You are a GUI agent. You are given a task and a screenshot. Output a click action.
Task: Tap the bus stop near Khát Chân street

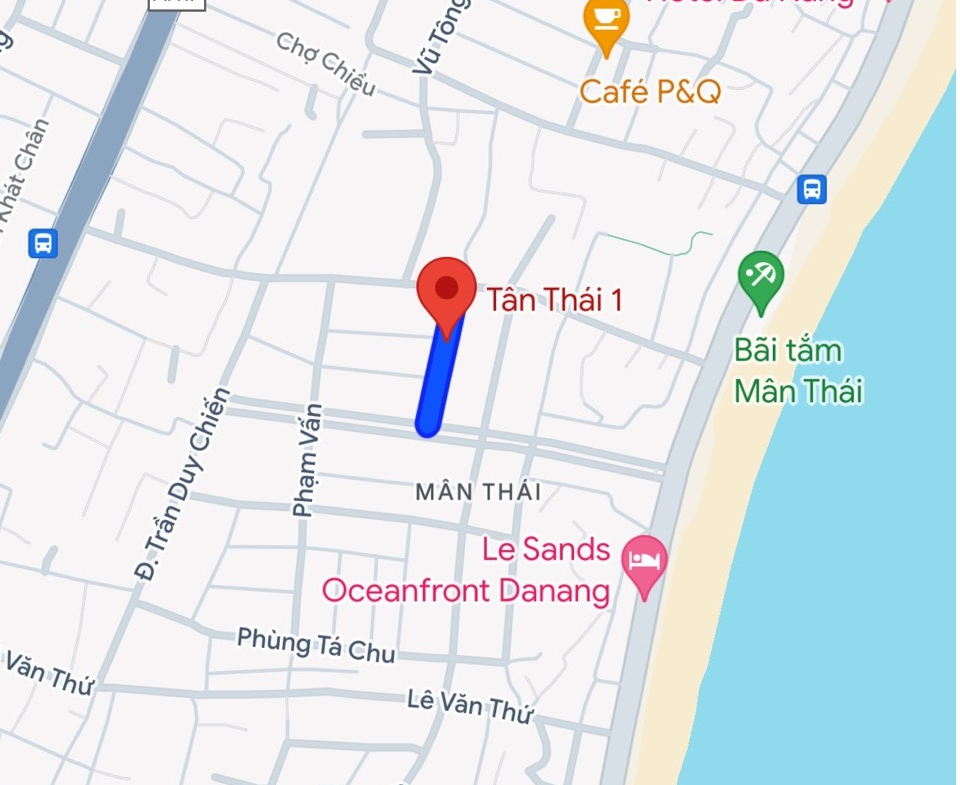point(43,243)
